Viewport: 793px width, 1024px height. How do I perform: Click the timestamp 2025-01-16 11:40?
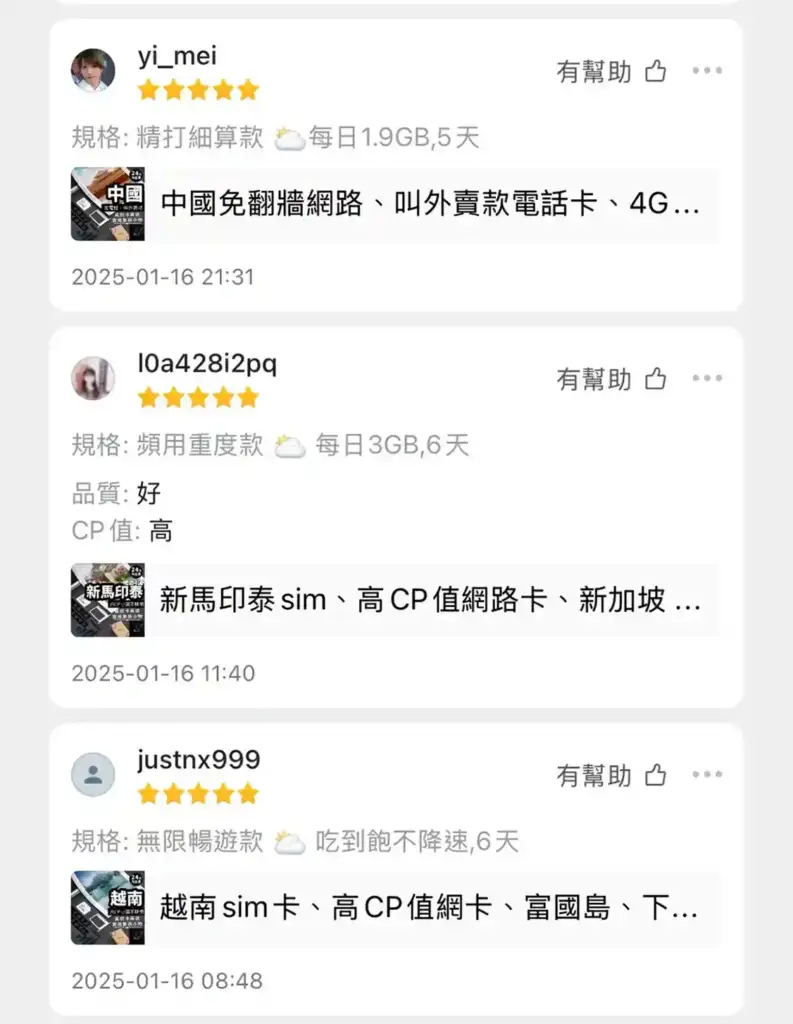pyautogui.click(x=163, y=673)
